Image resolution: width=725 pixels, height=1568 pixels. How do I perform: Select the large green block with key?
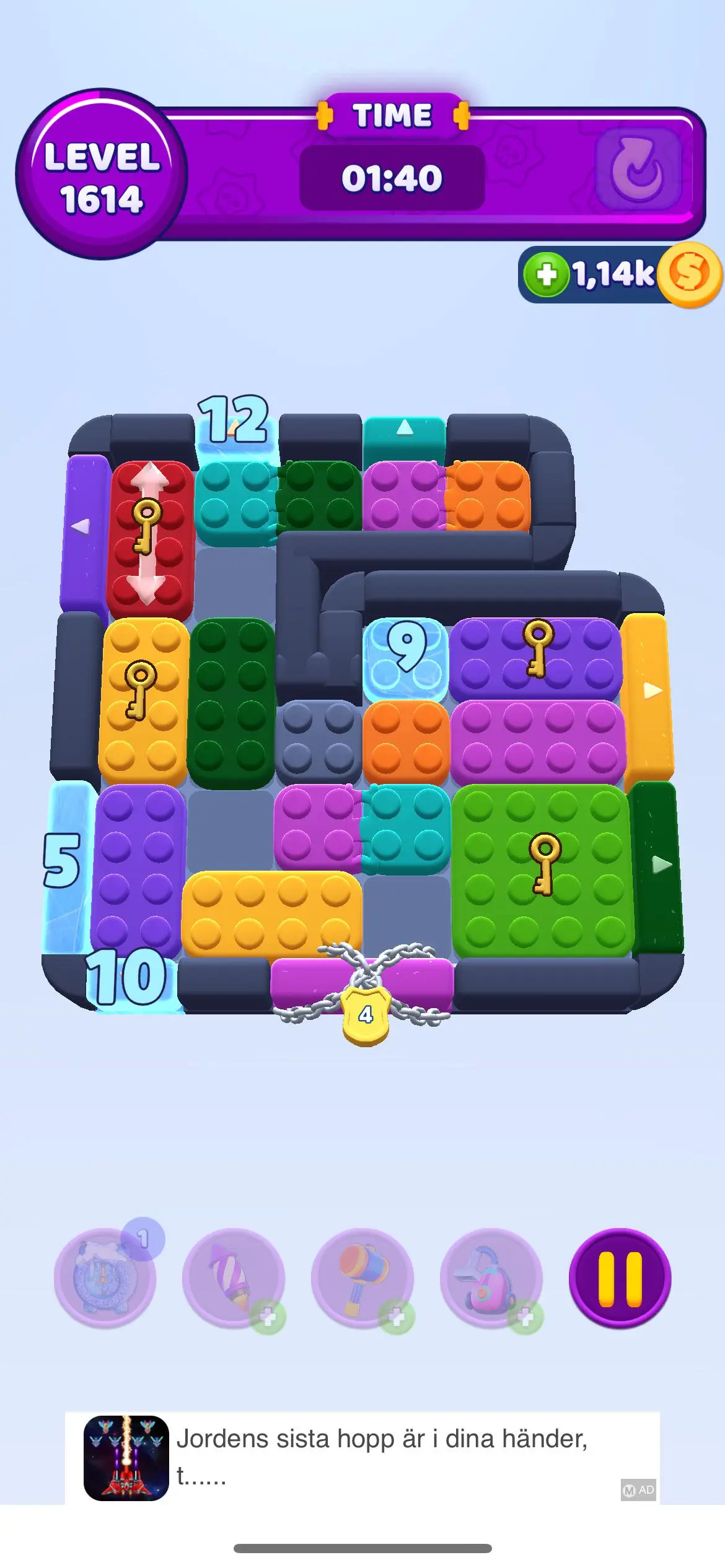[x=542, y=868]
